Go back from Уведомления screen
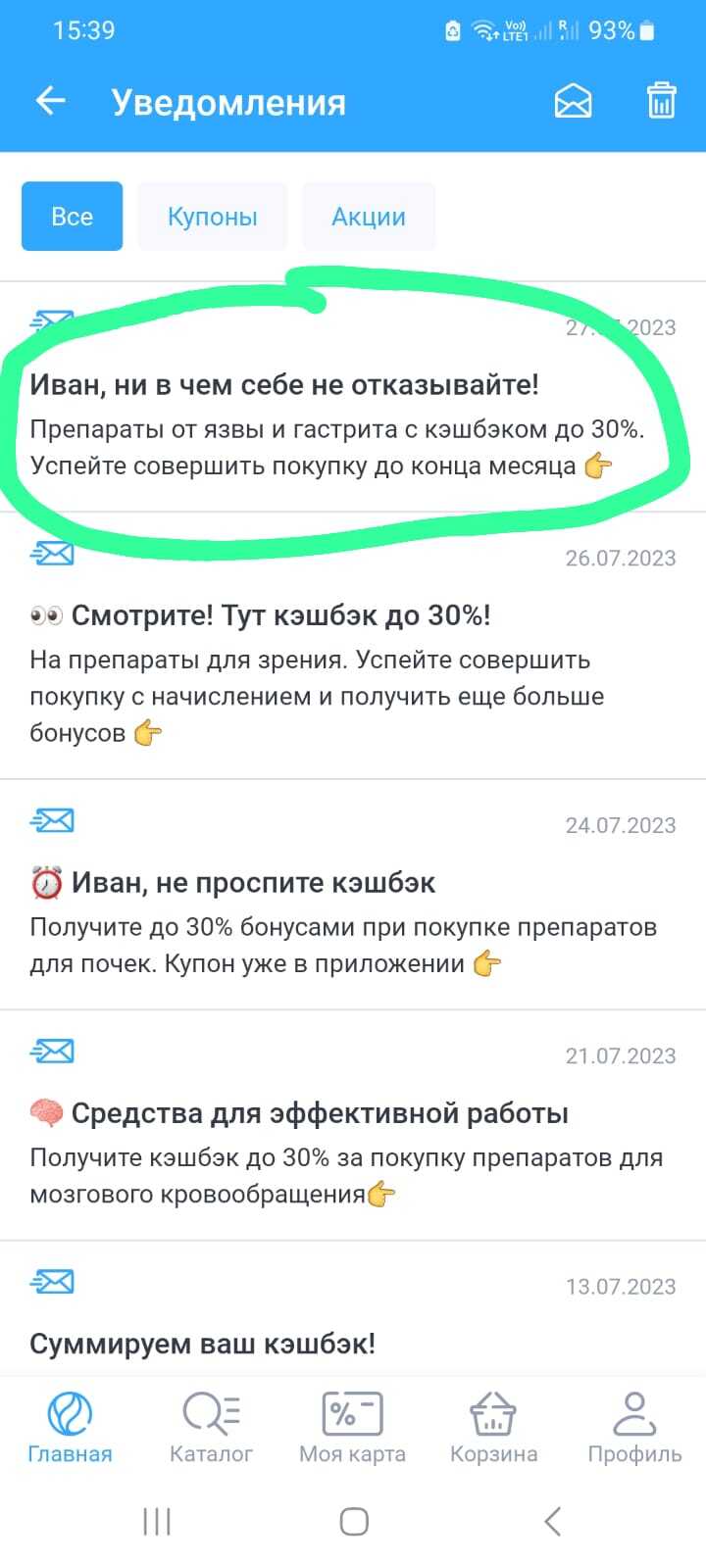 (50, 101)
